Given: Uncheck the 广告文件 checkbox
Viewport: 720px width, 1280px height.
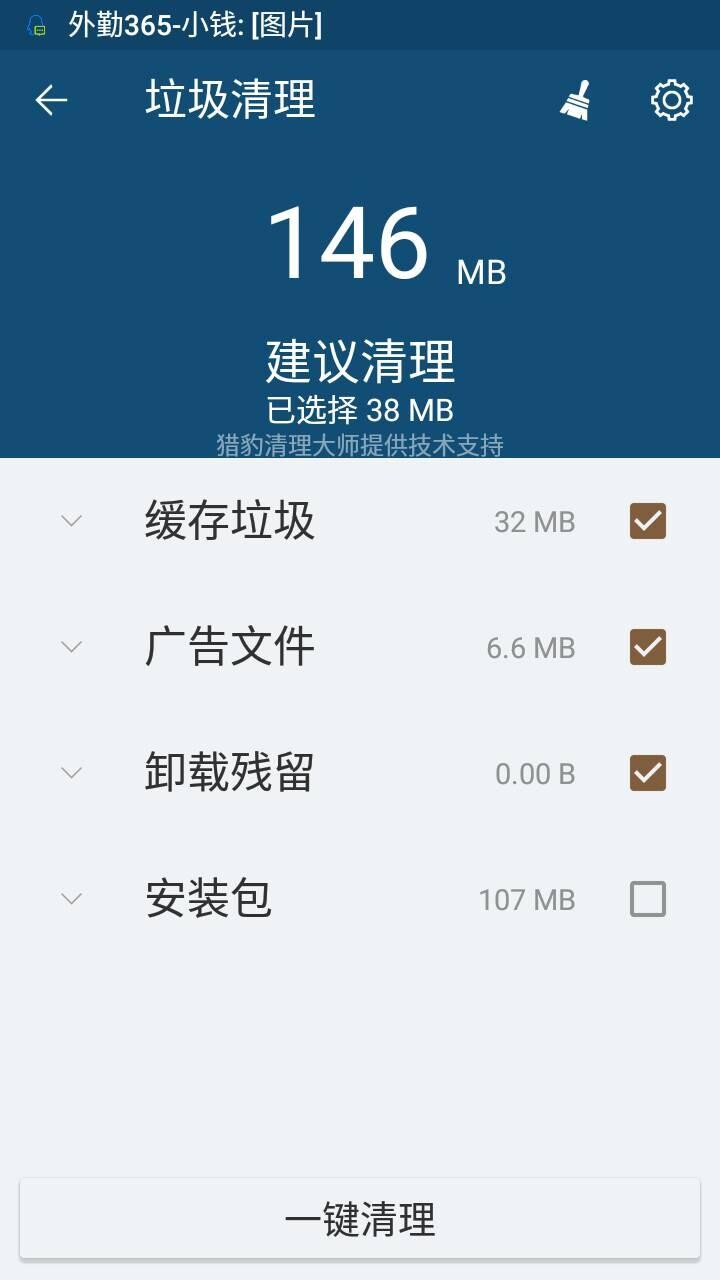Looking at the screenshot, I should click(647, 647).
